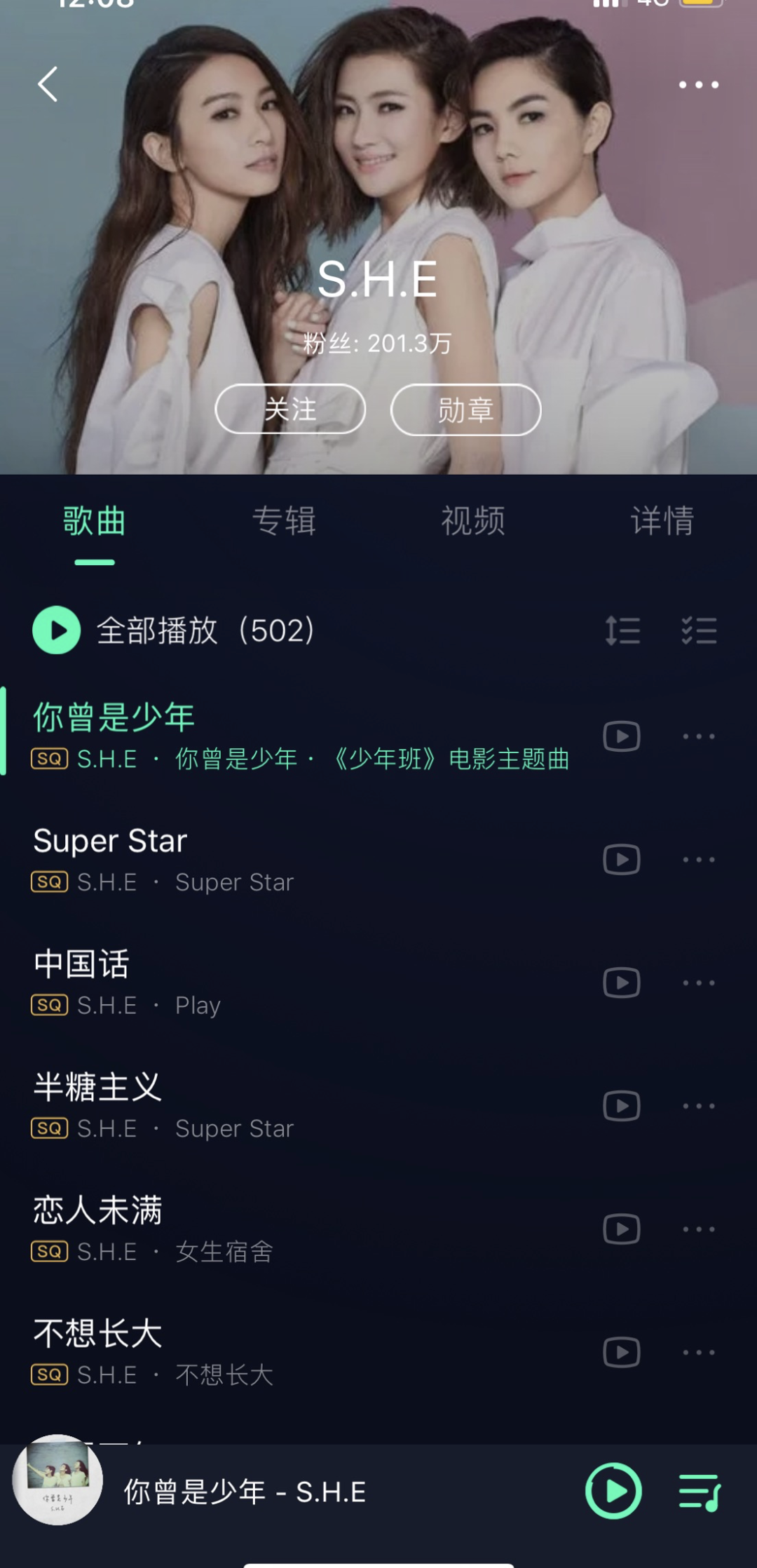Toggle follow with the 关注 button
Screen dimensions: 757x1568
click(x=289, y=410)
